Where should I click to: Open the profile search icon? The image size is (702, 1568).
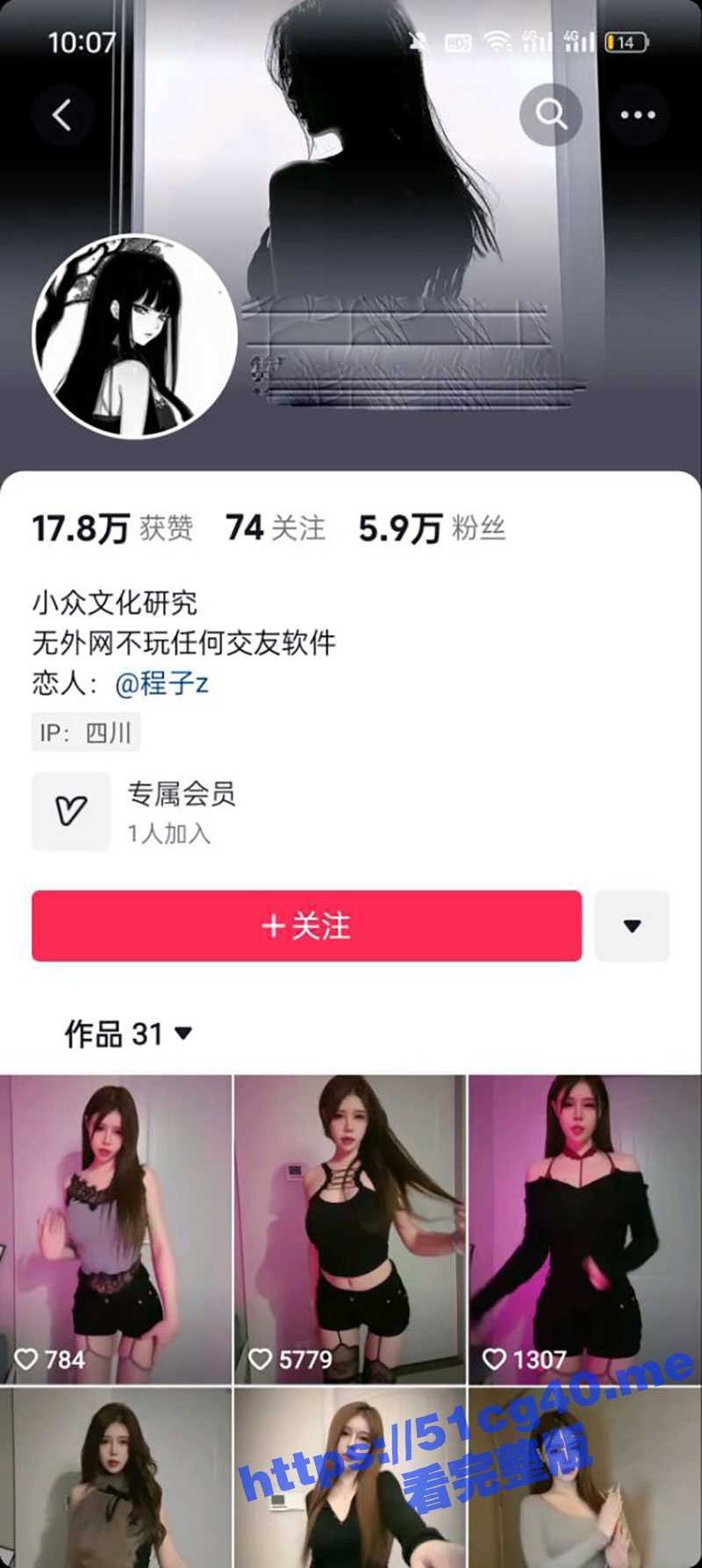(x=550, y=115)
